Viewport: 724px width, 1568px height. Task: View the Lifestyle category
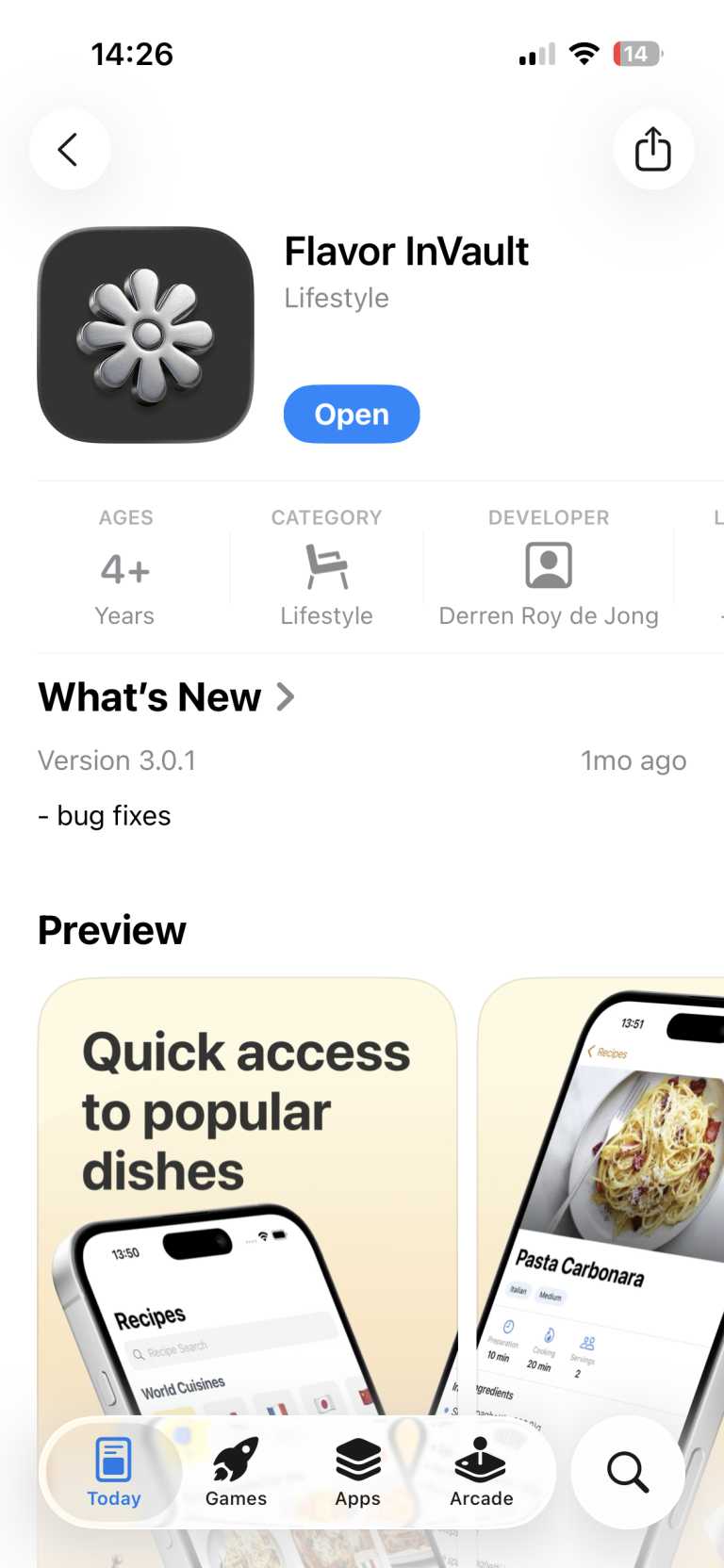(x=326, y=570)
